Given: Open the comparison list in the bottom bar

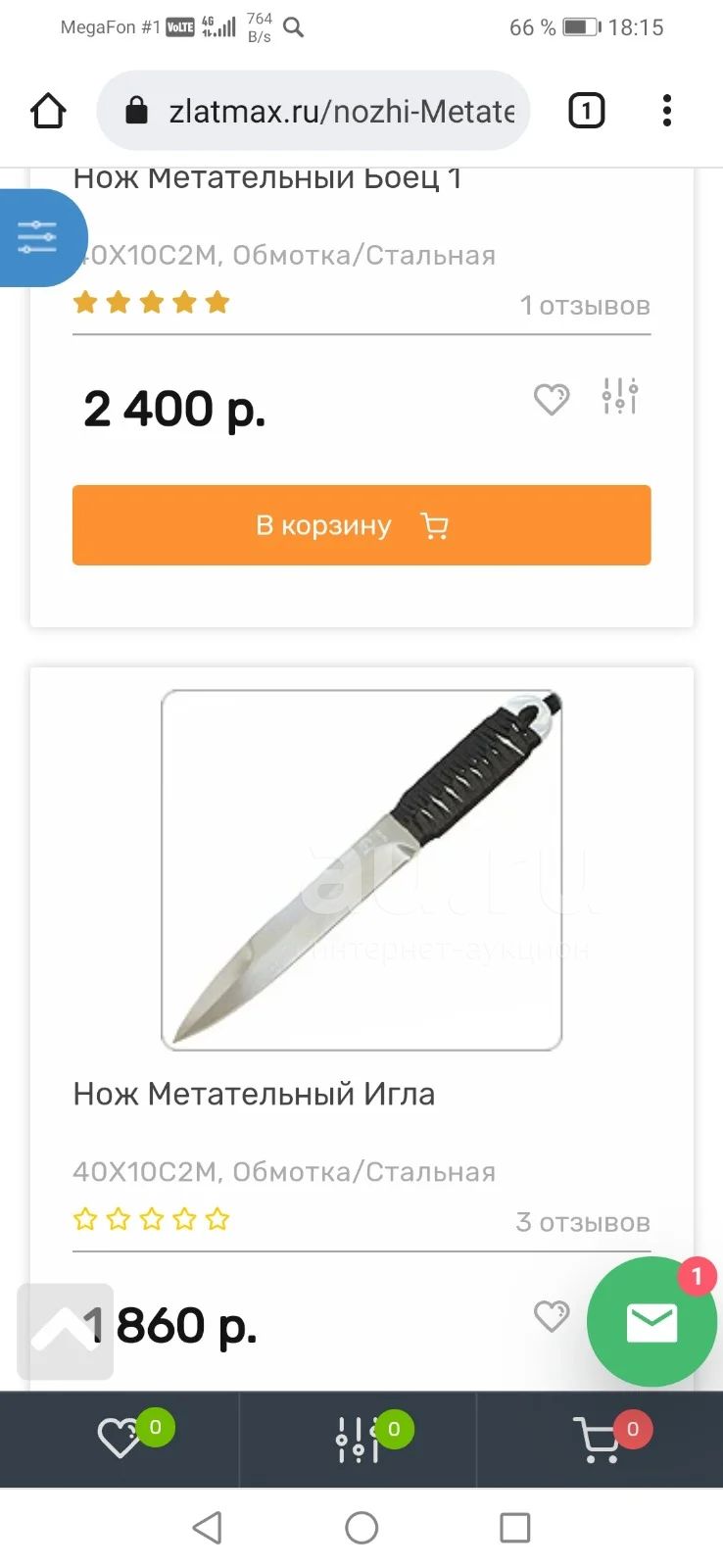Looking at the screenshot, I should [x=358, y=1439].
